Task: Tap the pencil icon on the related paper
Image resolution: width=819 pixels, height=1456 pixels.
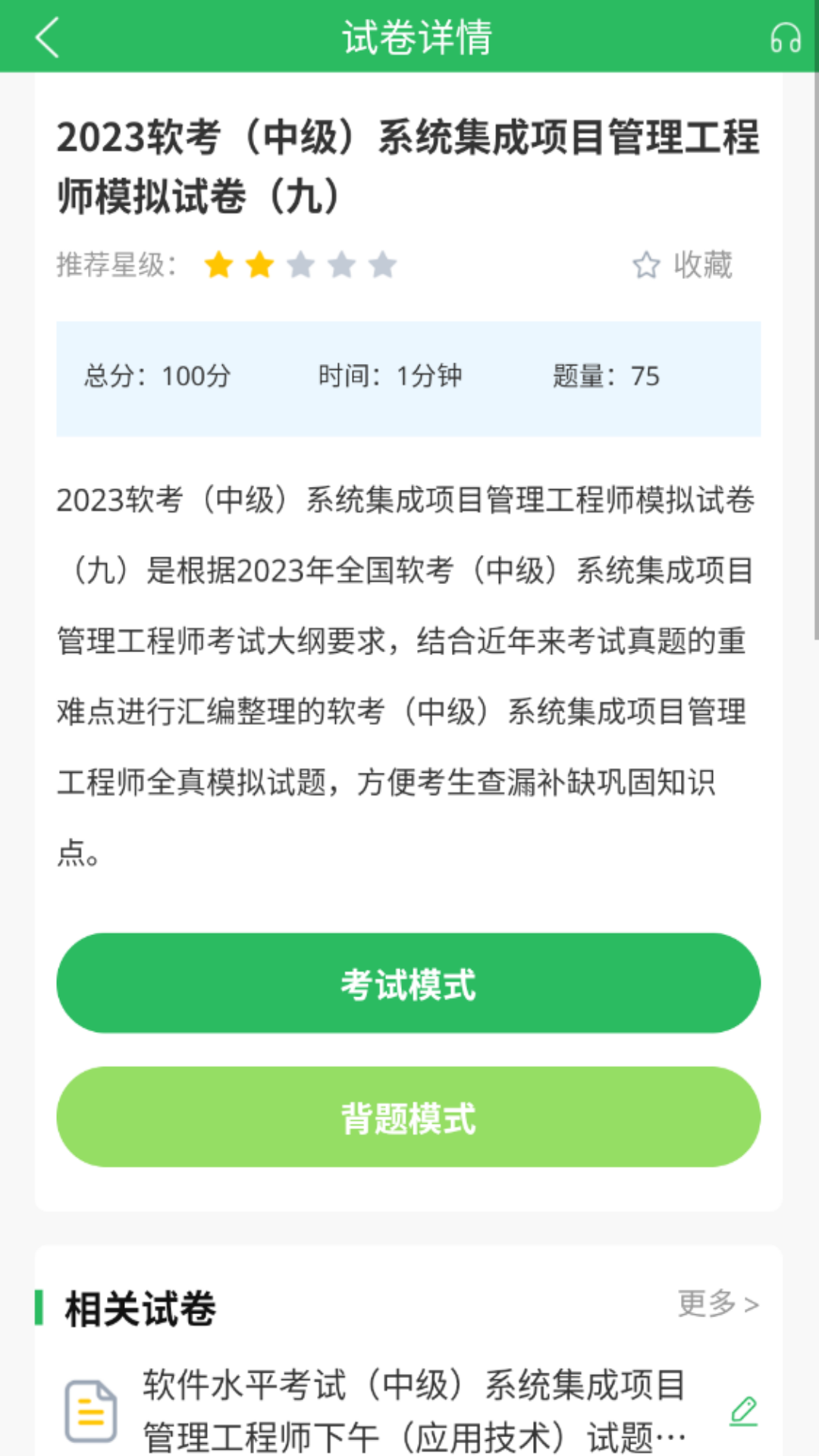Action: pyautogui.click(x=743, y=1410)
